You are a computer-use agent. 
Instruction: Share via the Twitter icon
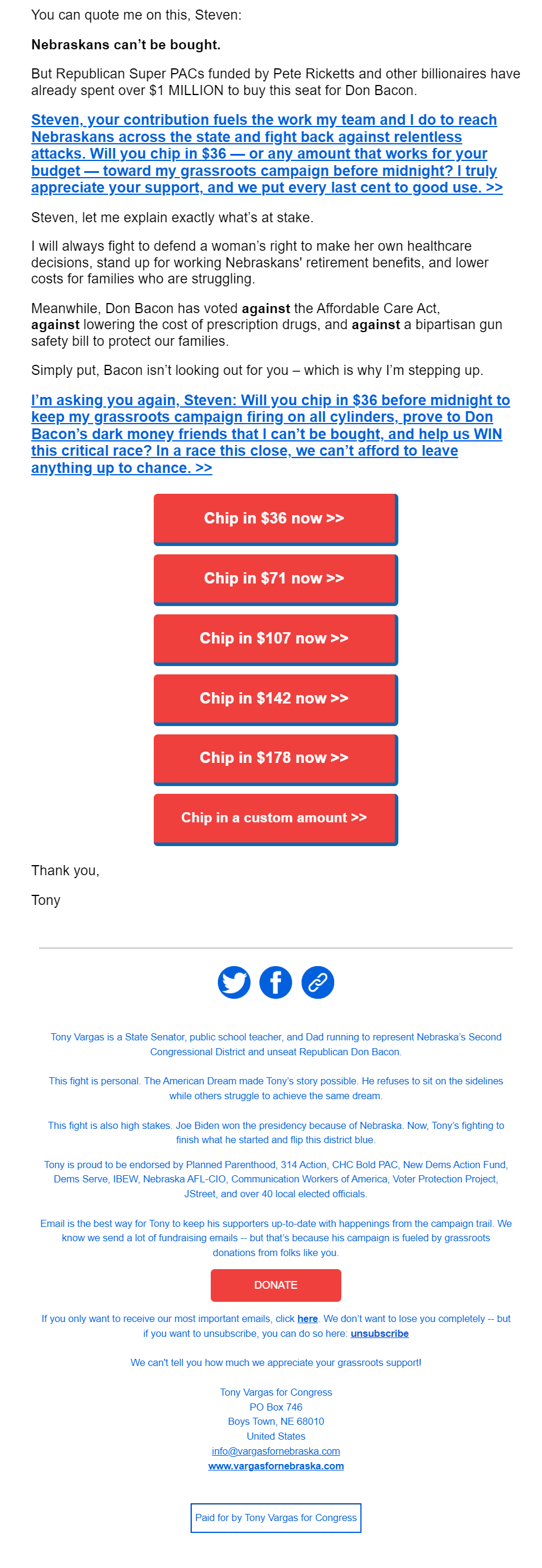tap(234, 982)
